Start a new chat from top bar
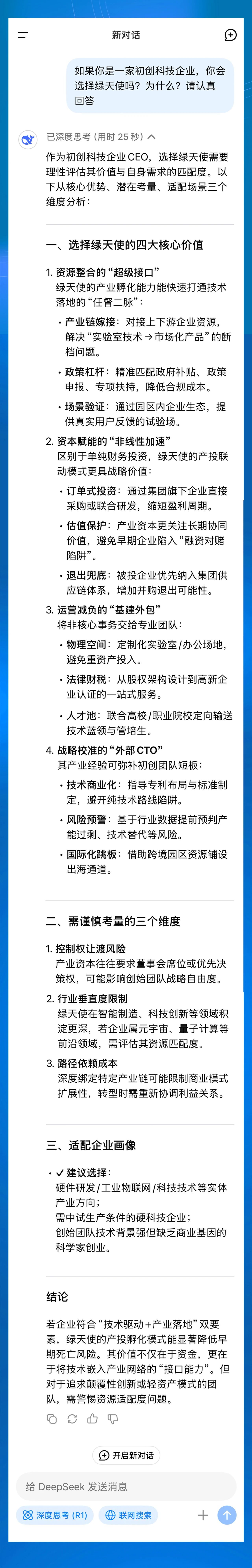This screenshot has height=1568, width=252. (230, 35)
